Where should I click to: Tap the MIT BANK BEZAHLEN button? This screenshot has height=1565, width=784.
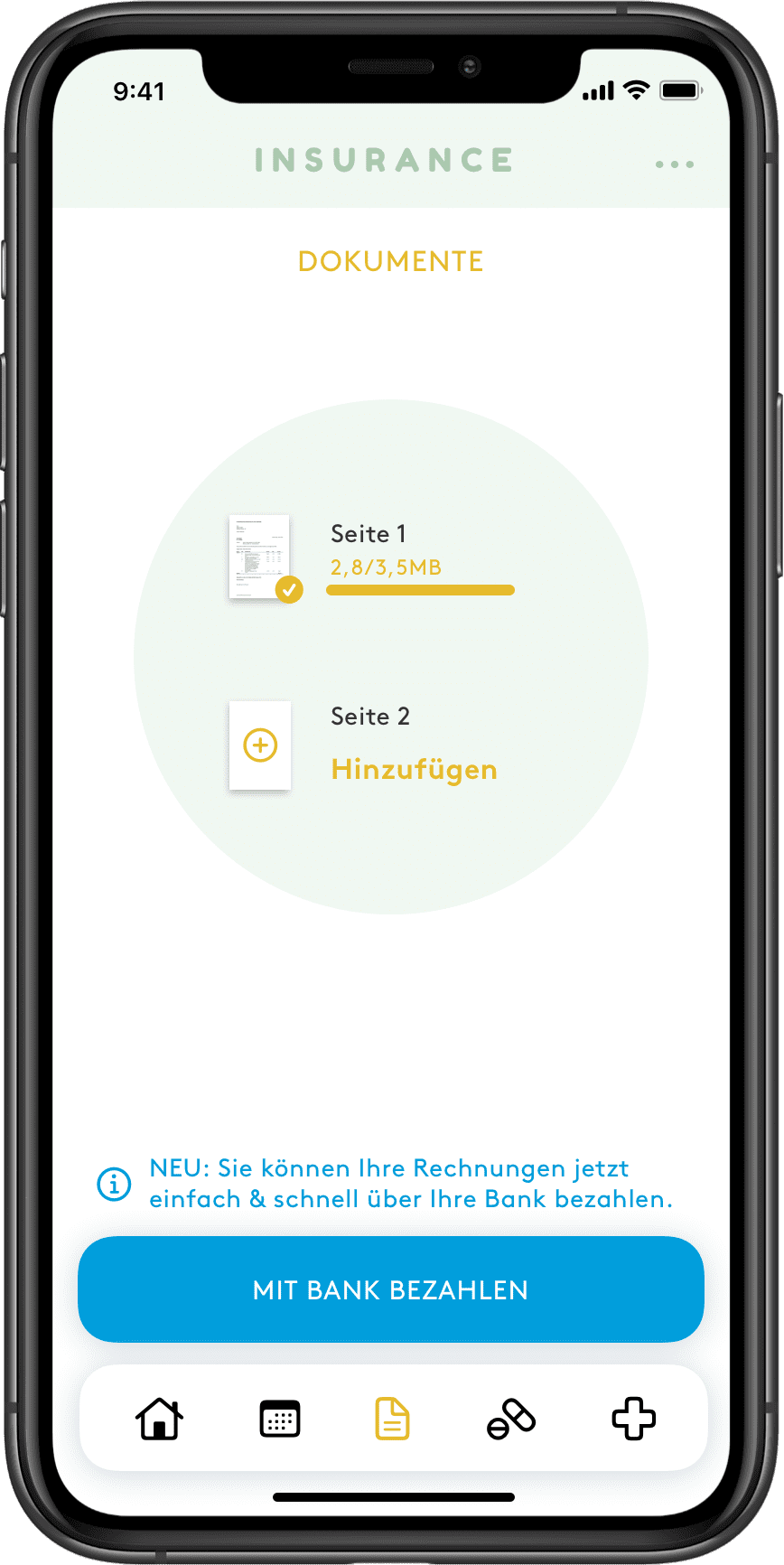[391, 1289]
